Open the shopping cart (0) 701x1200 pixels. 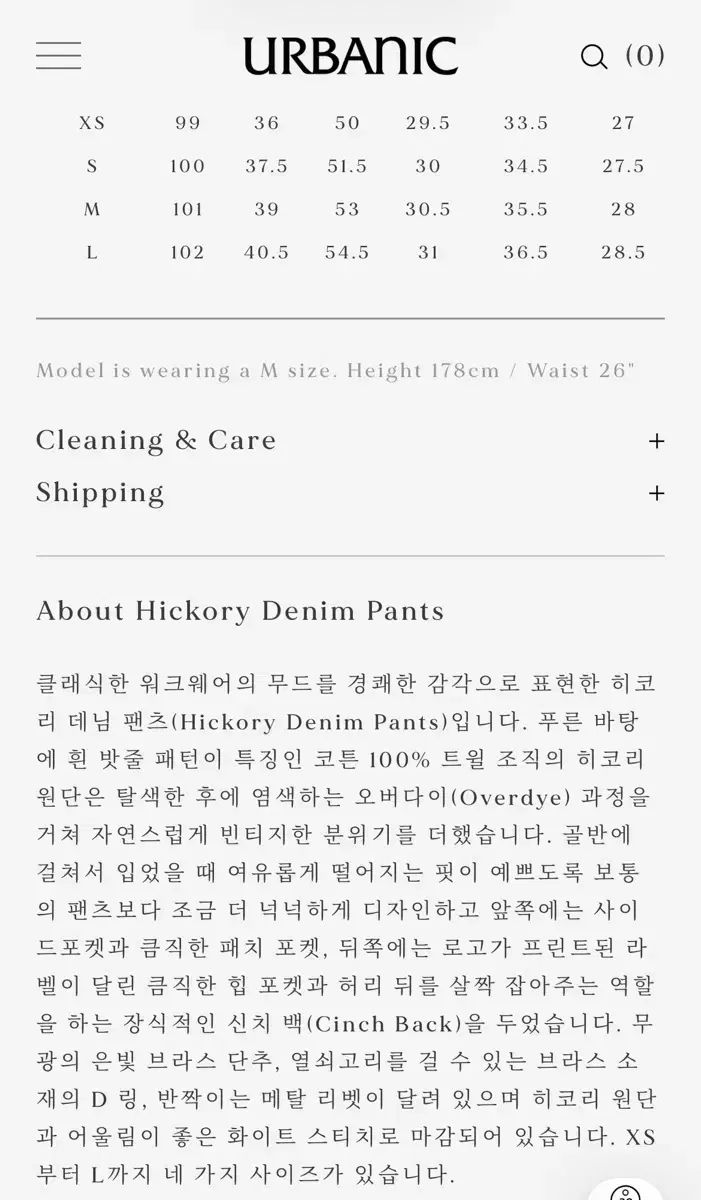point(645,56)
